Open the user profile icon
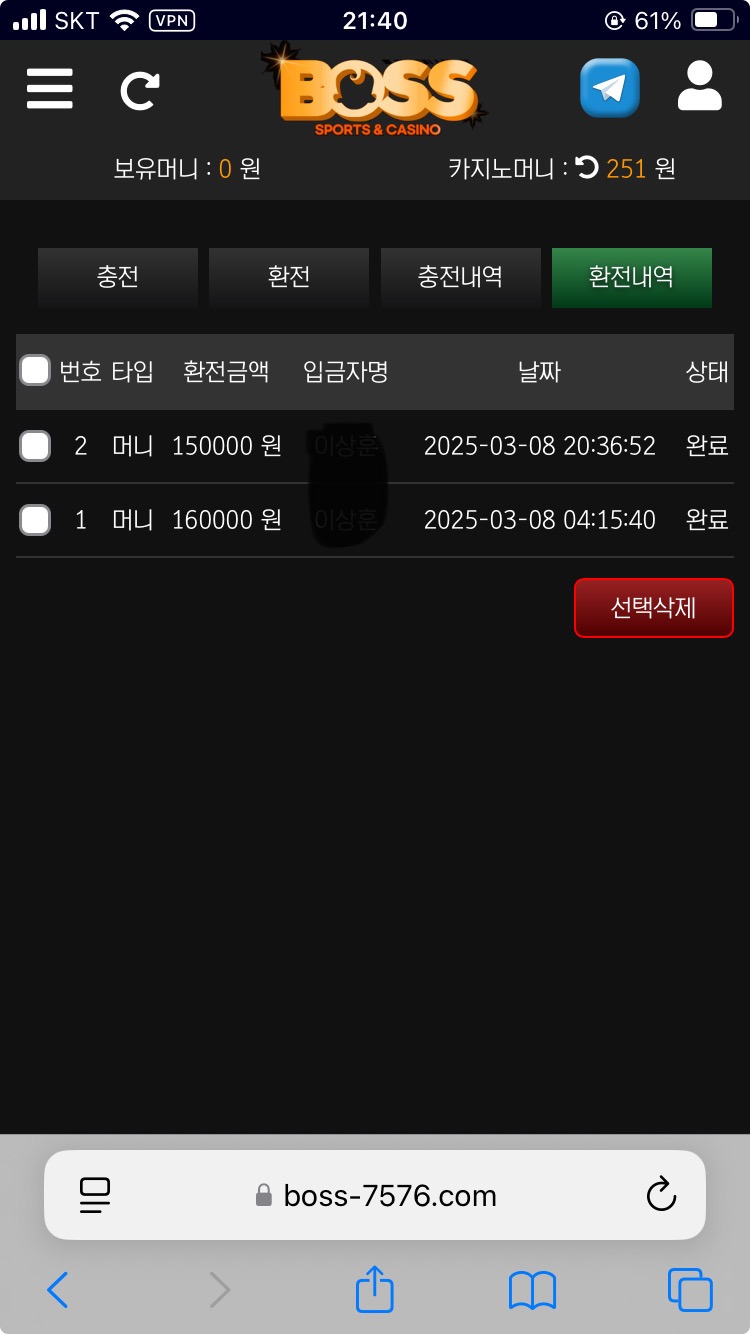750x1334 pixels. tap(699, 87)
